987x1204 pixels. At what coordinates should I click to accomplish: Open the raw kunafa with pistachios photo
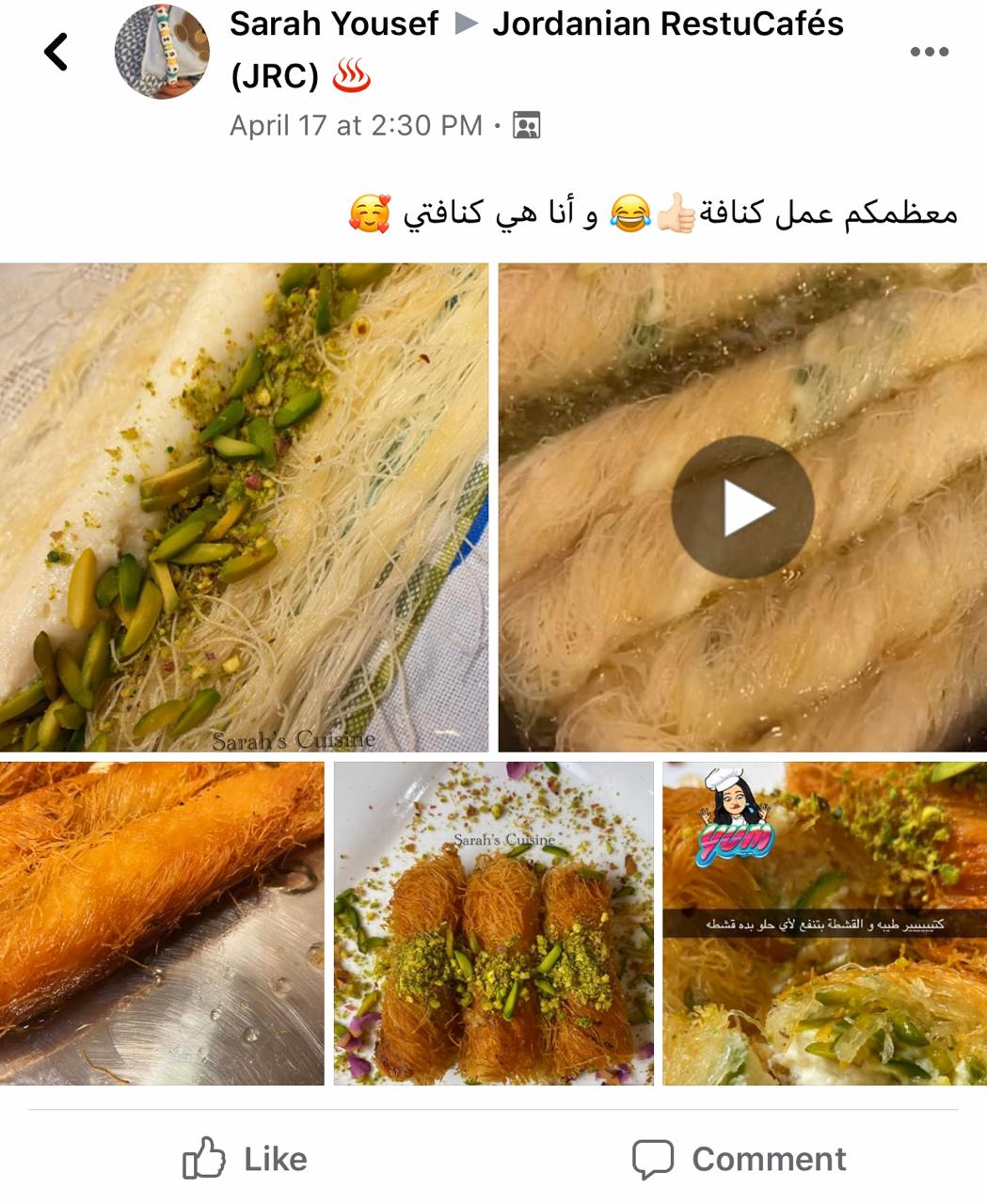244,507
